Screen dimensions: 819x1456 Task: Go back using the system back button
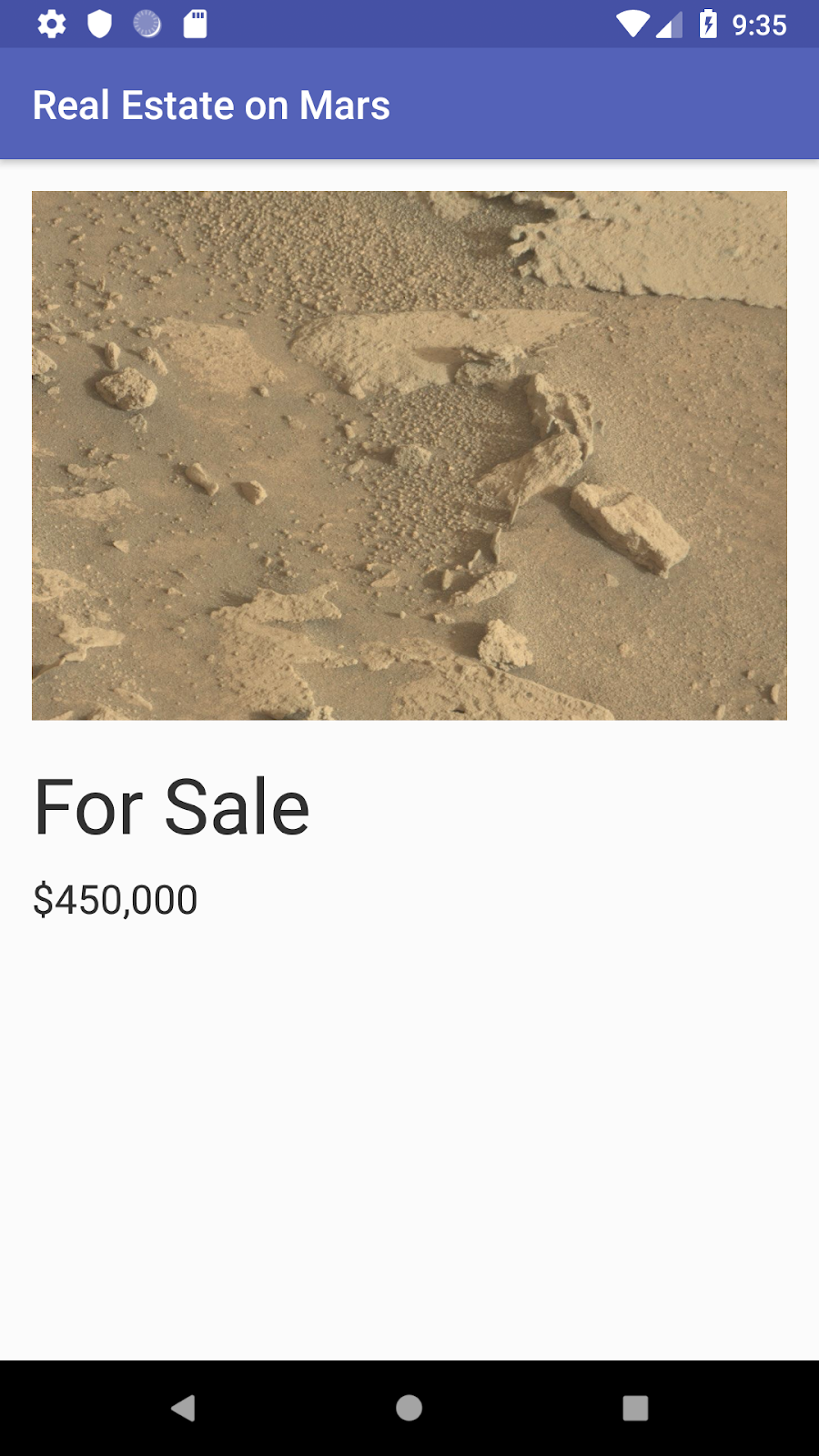tap(183, 1408)
